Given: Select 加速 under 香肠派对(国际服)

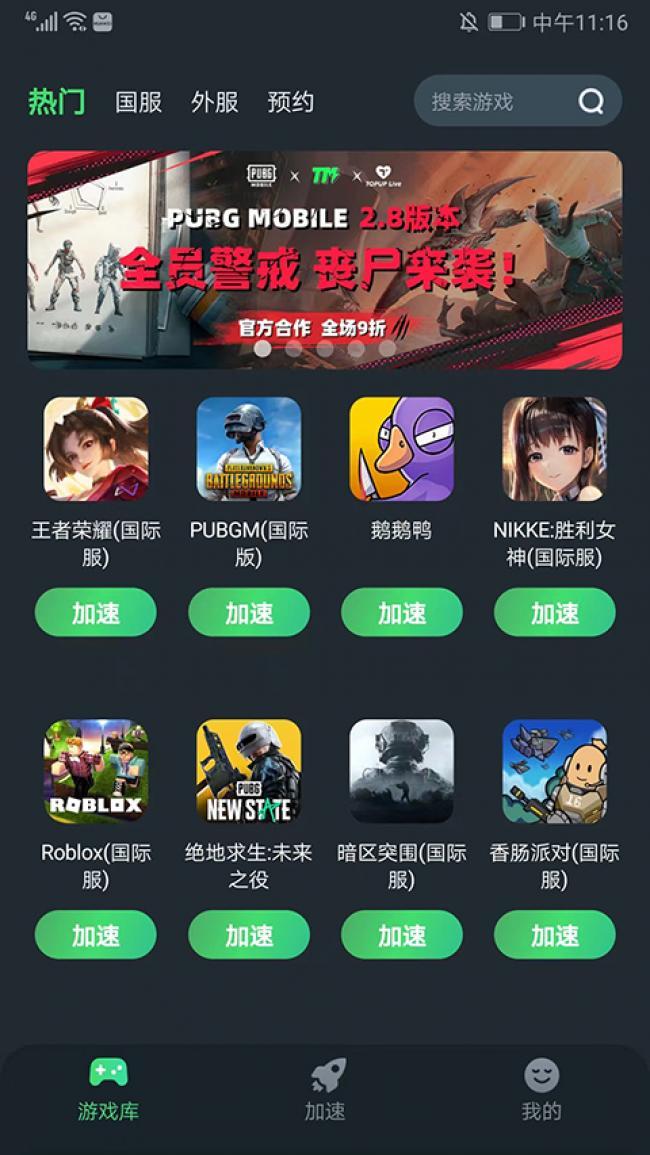Looking at the screenshot, I should [555, 935].
